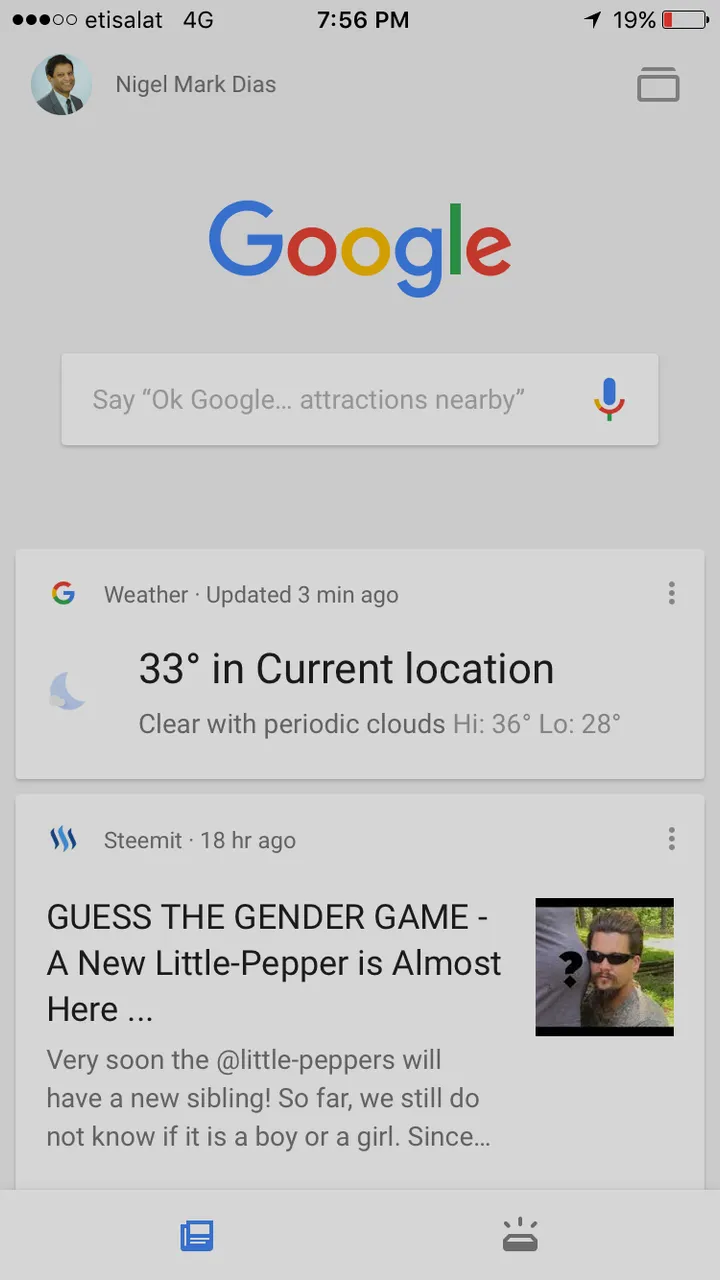
Task: Open overflow menu on the Weather card
Action: pyautogui.click(x=671, y=594)
